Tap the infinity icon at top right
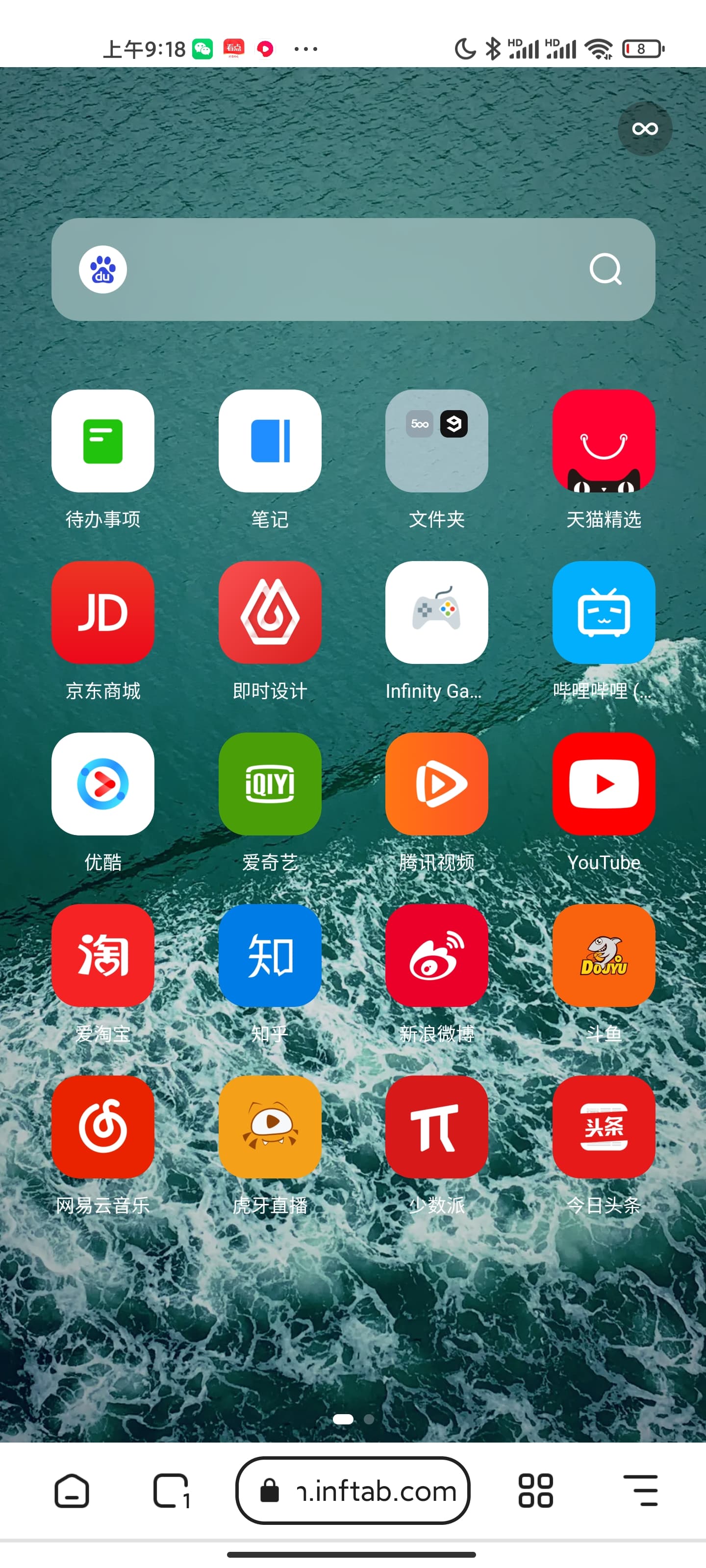The height and width of the screenshot is (1568, 706). pos(645,128)
